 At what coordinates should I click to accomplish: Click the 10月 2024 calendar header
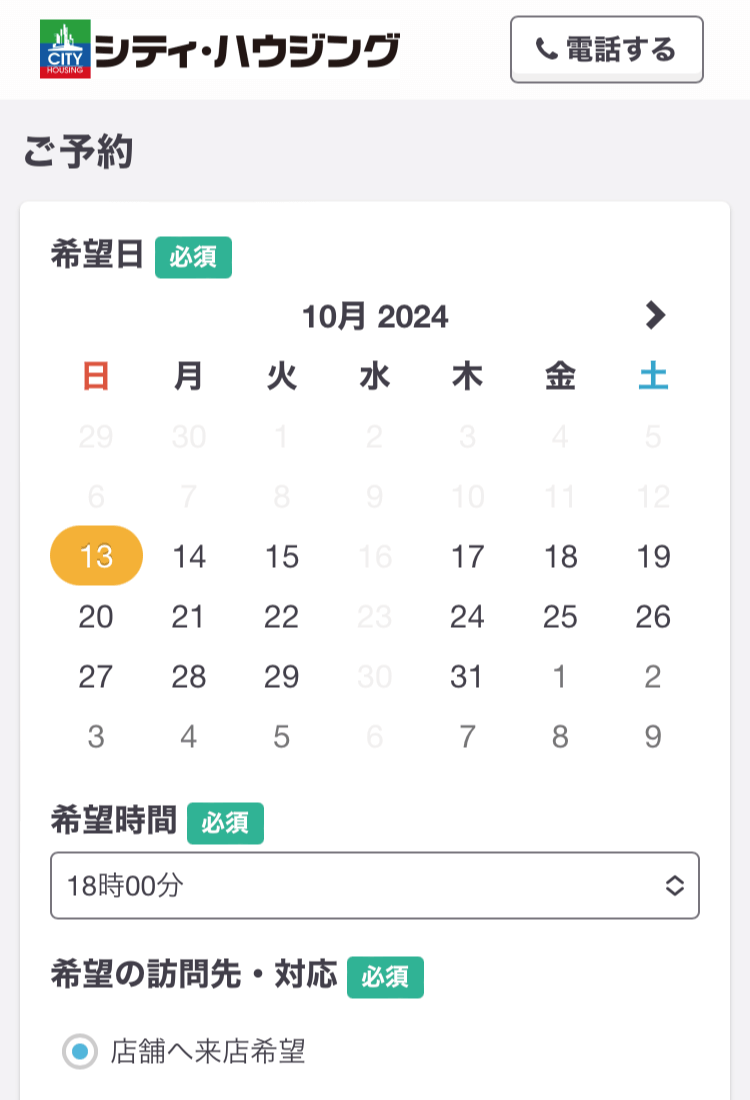pos(376,317)
